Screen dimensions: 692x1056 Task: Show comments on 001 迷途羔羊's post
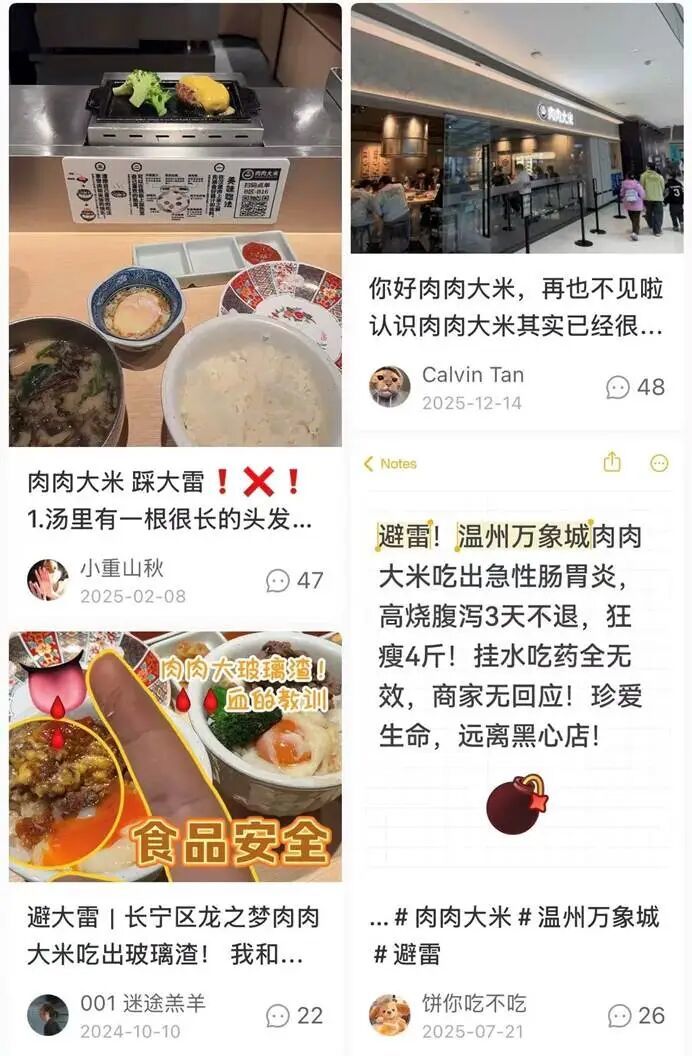point(295,1015)
